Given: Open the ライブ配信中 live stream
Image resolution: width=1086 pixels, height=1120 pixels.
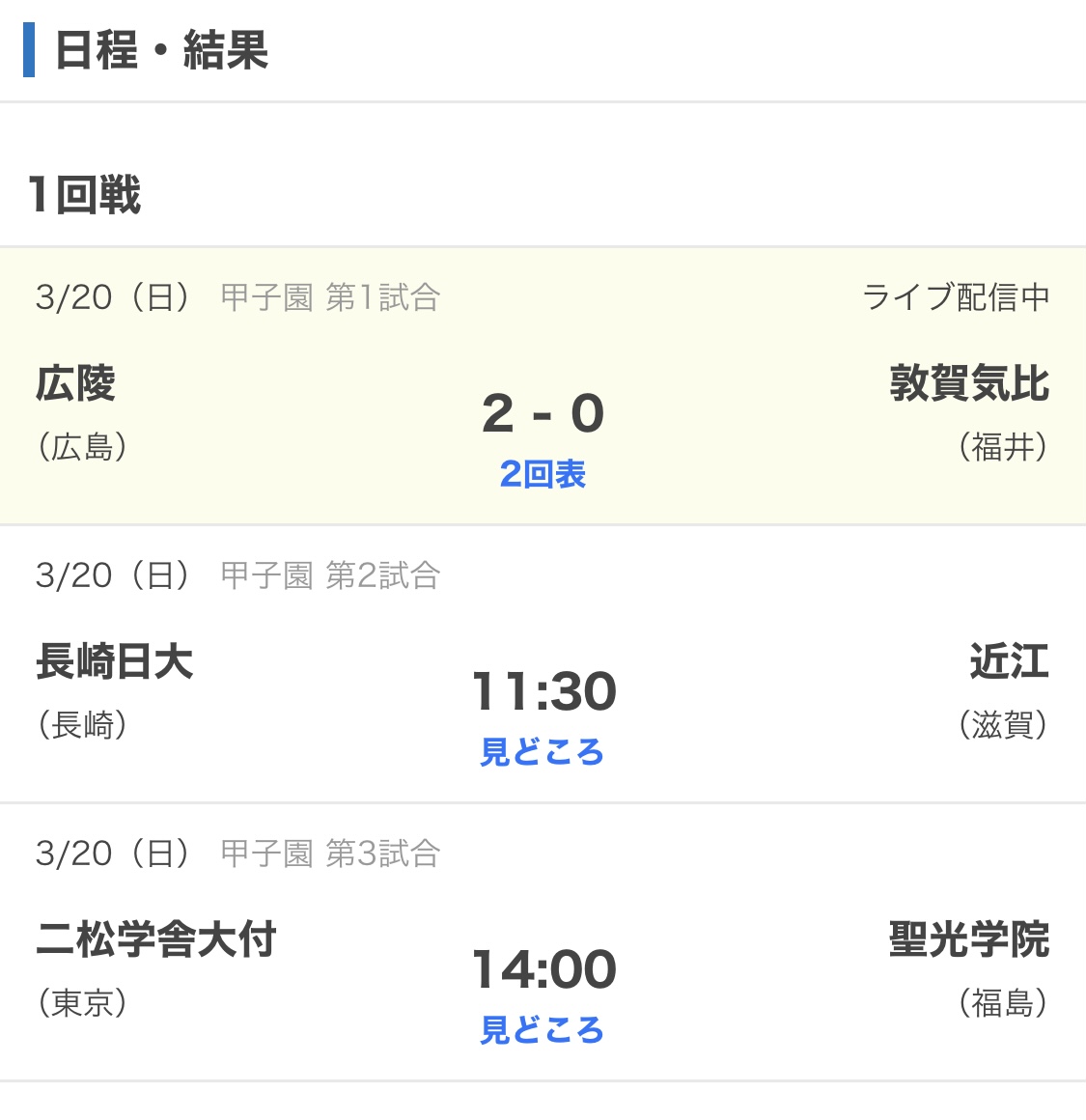Looking at the screenshot, I should pyautogui.click(x=955, y=298).
